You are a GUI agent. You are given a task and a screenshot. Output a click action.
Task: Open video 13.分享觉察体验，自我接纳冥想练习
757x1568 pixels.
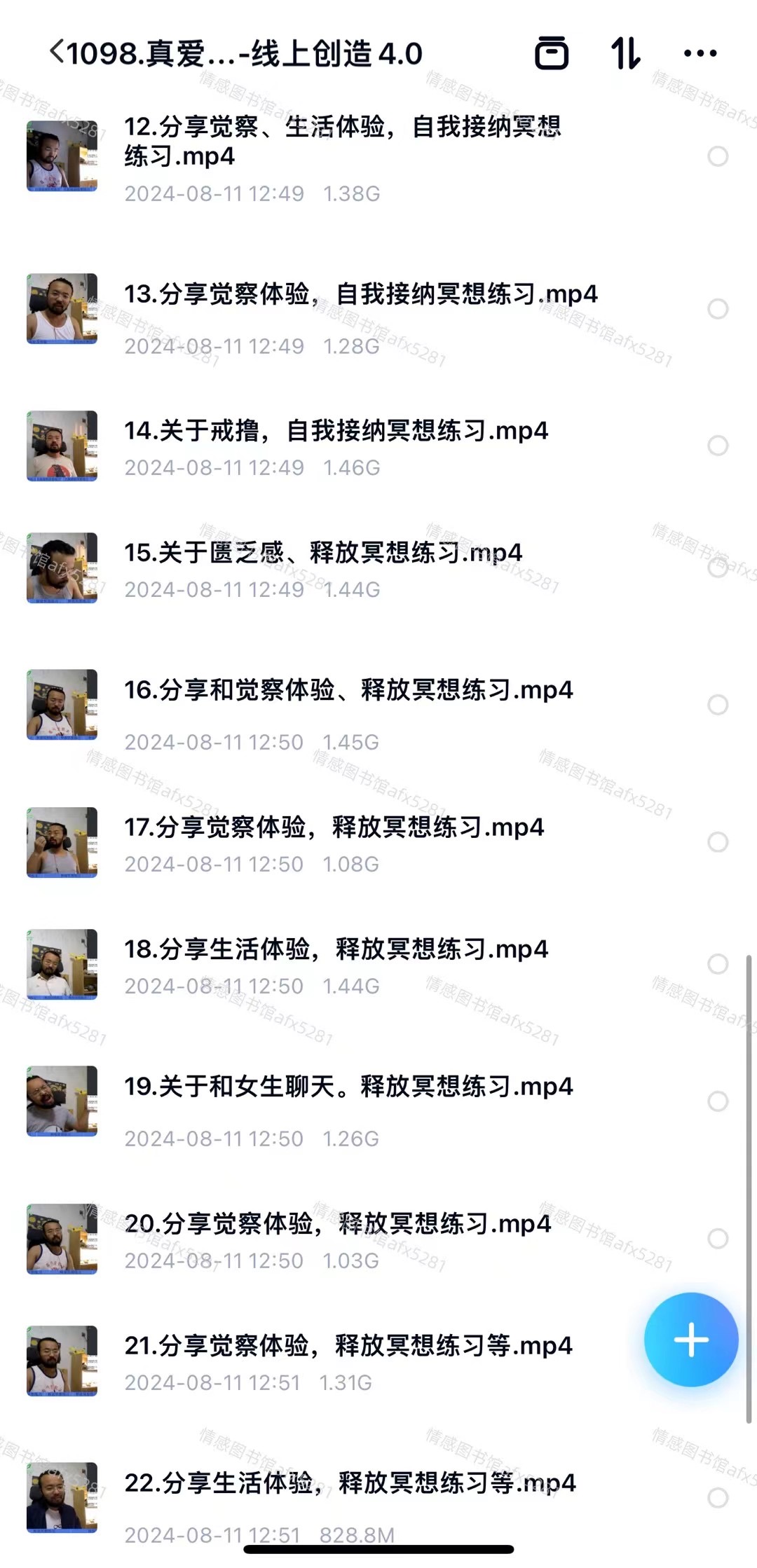pyautogui.click(x=360, y=294)
